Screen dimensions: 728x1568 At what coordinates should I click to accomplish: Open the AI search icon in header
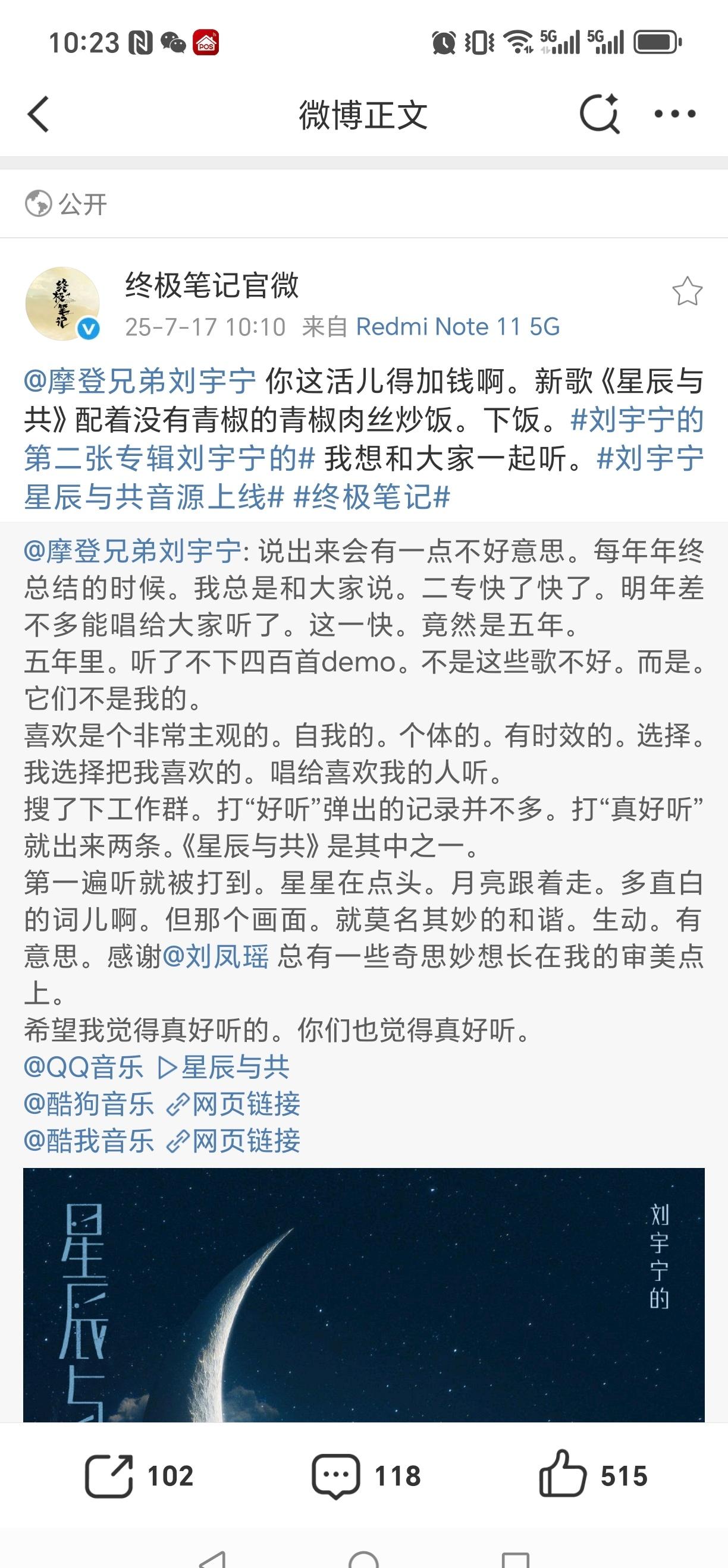600,114
